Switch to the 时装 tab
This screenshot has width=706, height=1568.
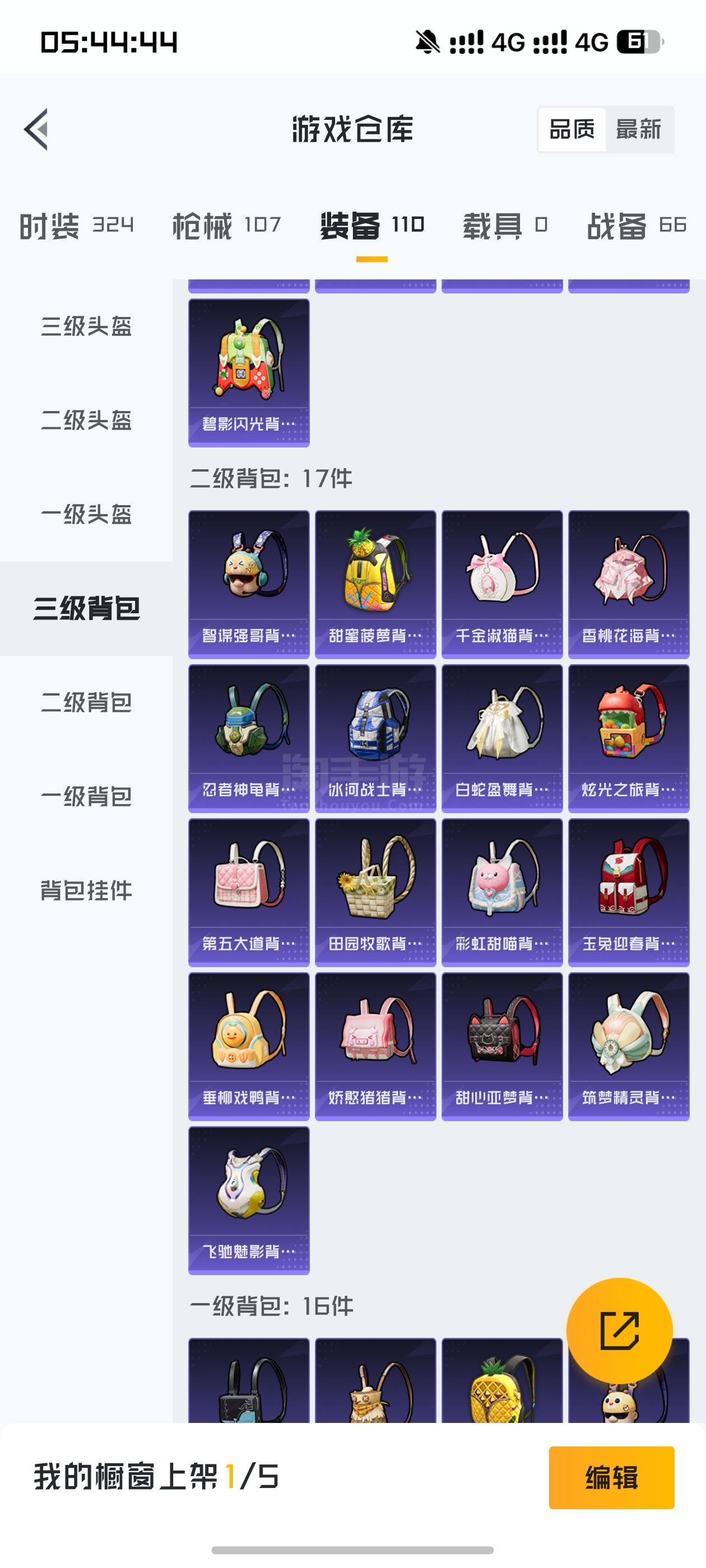[x=76, y=226]
